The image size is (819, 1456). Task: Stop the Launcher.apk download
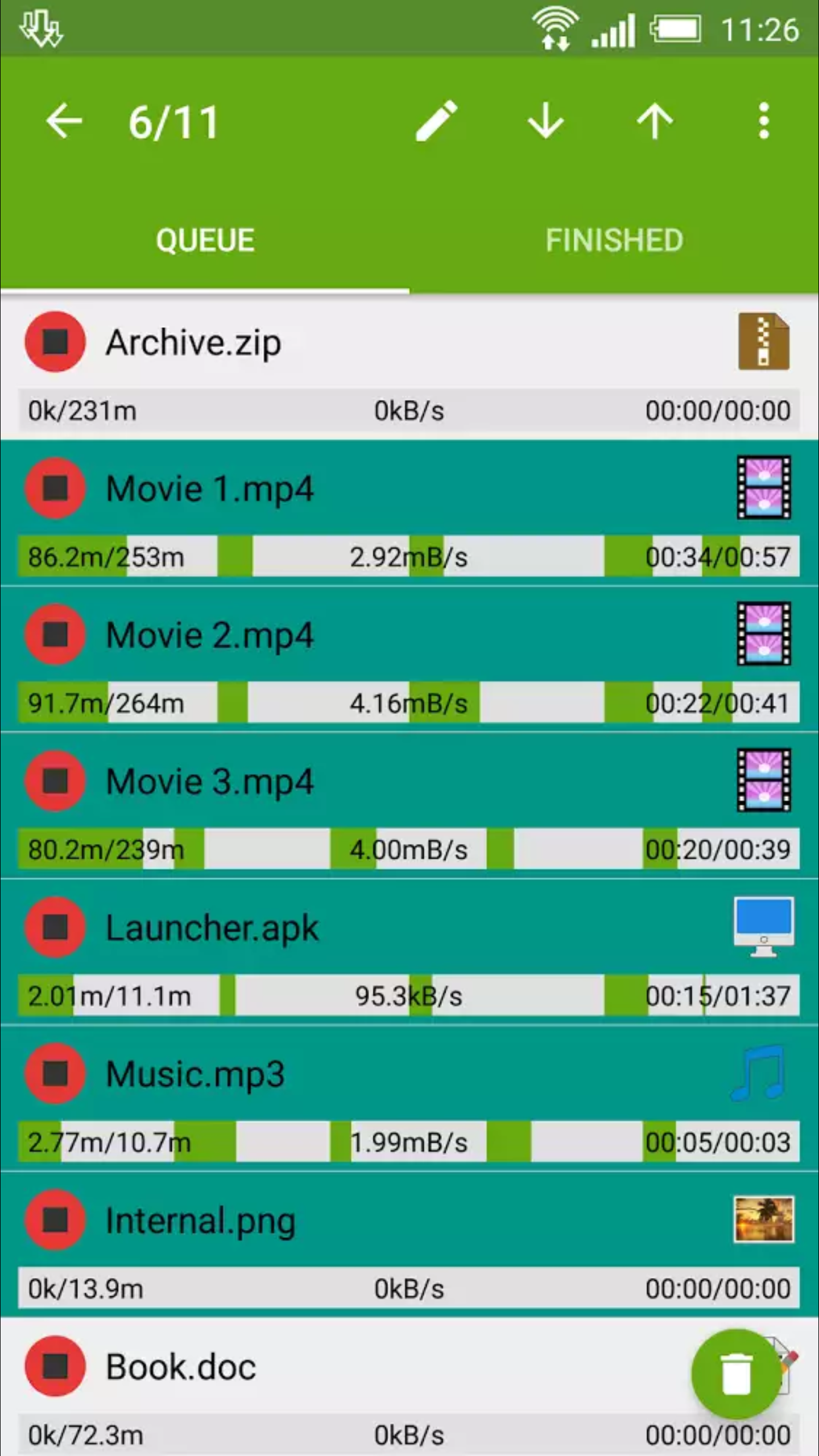(x=55, y=927)
